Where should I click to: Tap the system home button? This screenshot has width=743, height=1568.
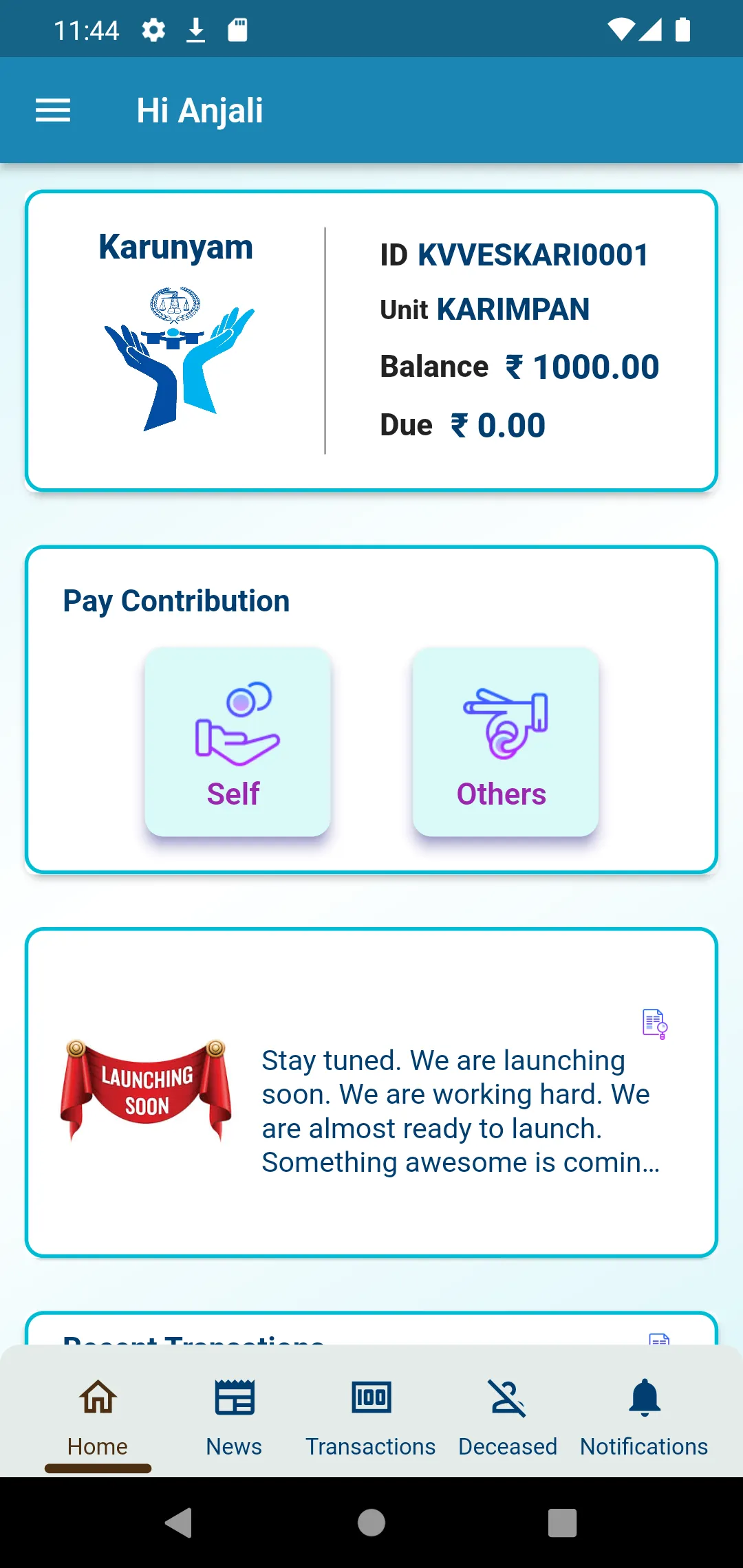[371, 1523]
